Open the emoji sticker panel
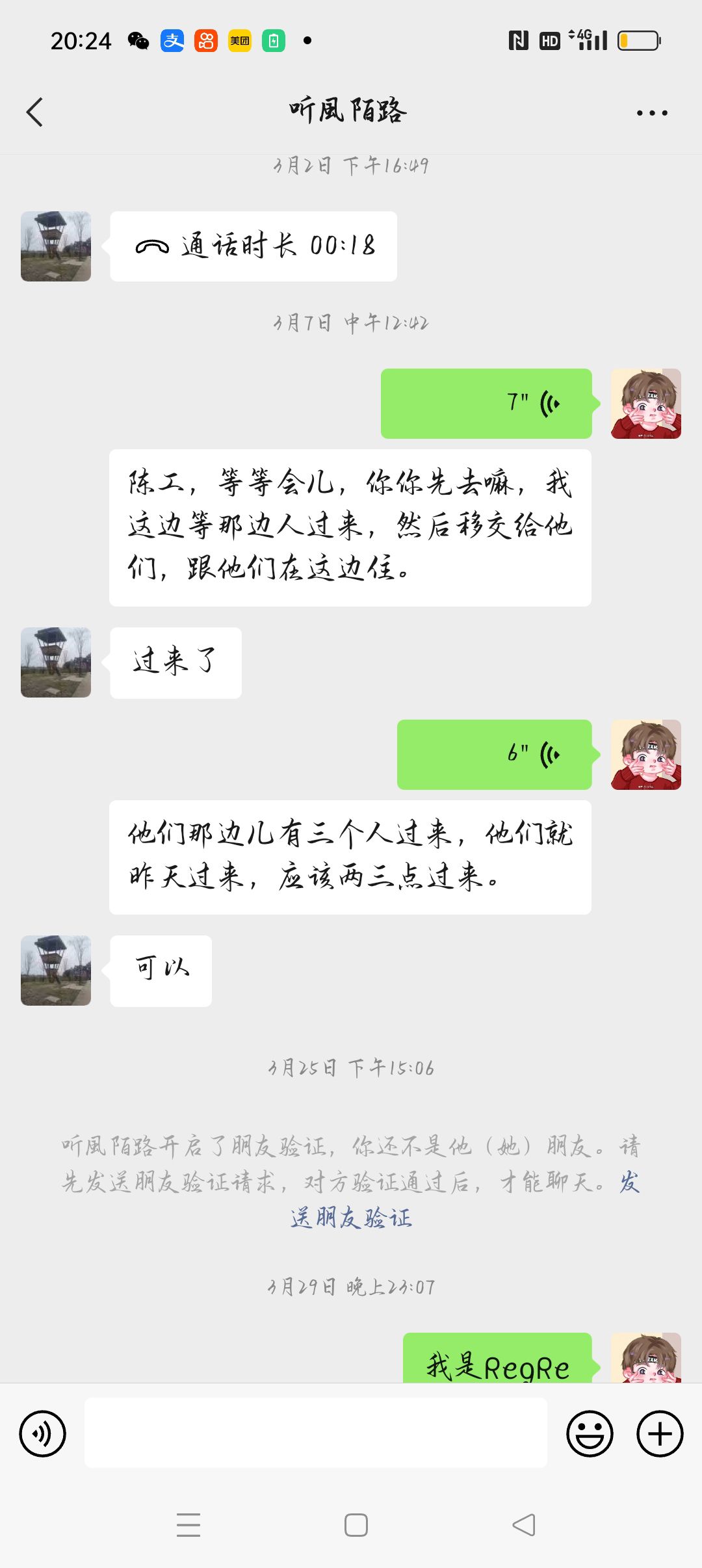This screenshot has width=702, height=1568. click(x=590, y=1433)
